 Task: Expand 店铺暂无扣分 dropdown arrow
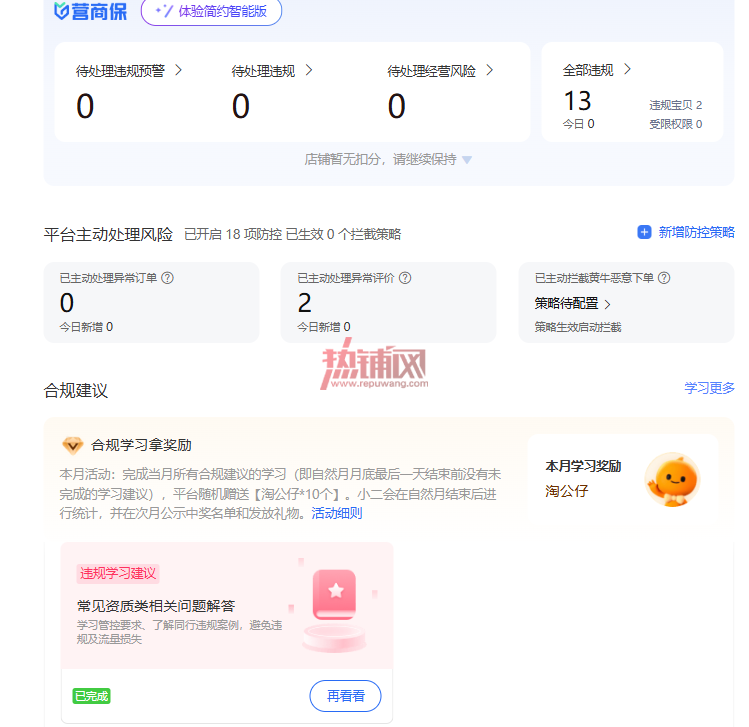click(x=467, y=160)
